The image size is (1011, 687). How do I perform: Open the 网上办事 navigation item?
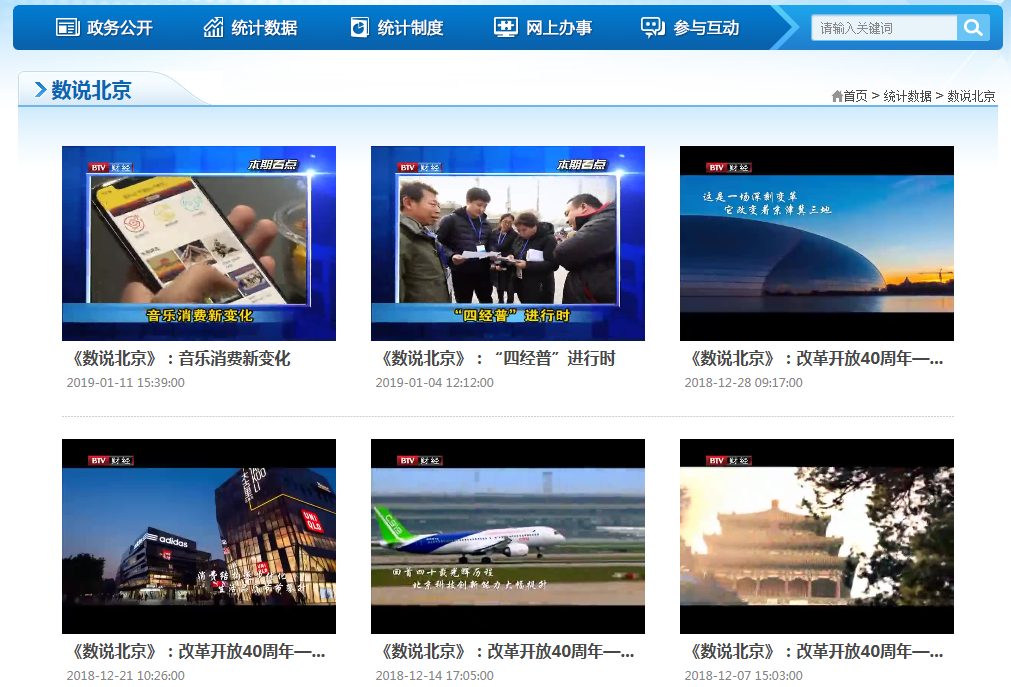coord(543,28)
